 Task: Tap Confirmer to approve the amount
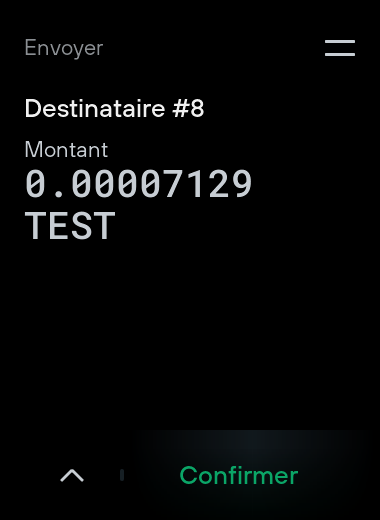[239, 475]
